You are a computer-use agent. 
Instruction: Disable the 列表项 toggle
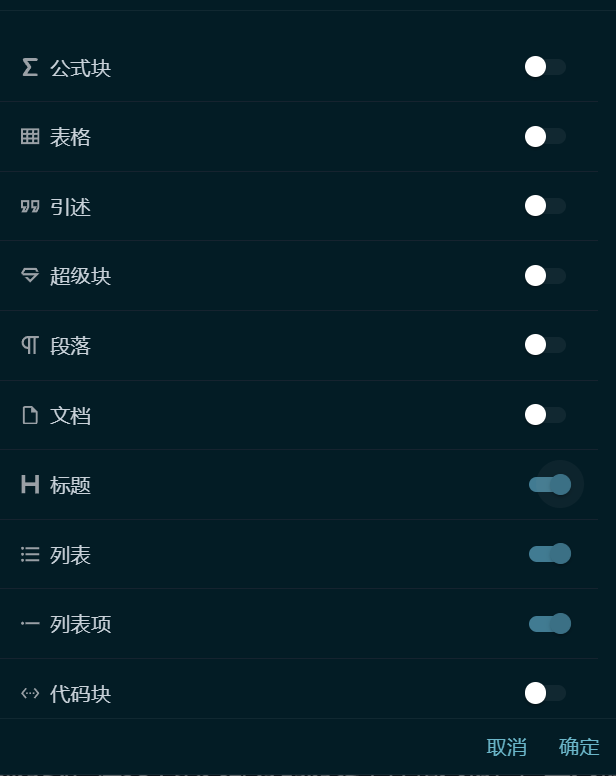pyautogui.click(x=549, y=624)
